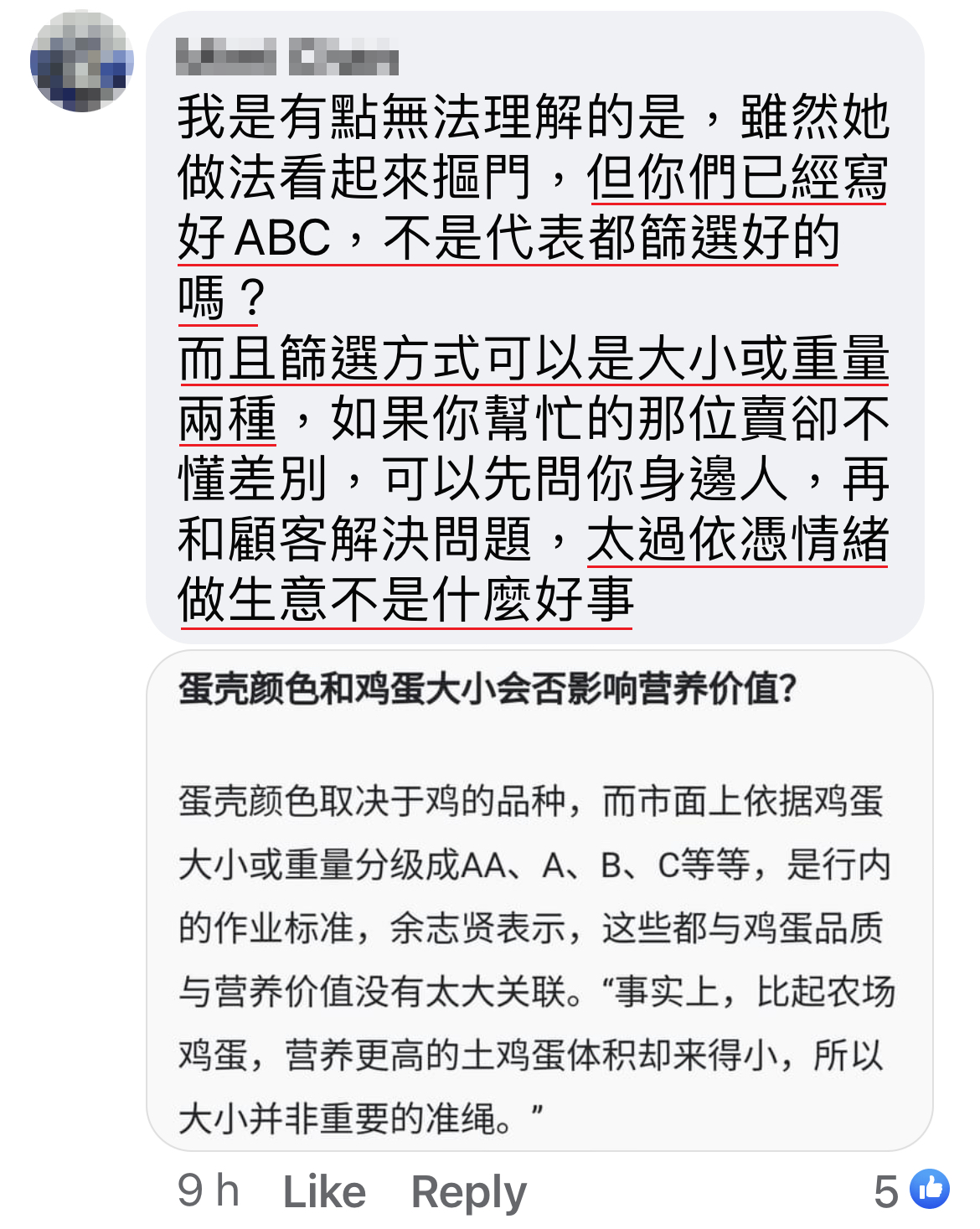View the comment's reaction count
Viewport: 980px width, 1229px height.
910,1190
